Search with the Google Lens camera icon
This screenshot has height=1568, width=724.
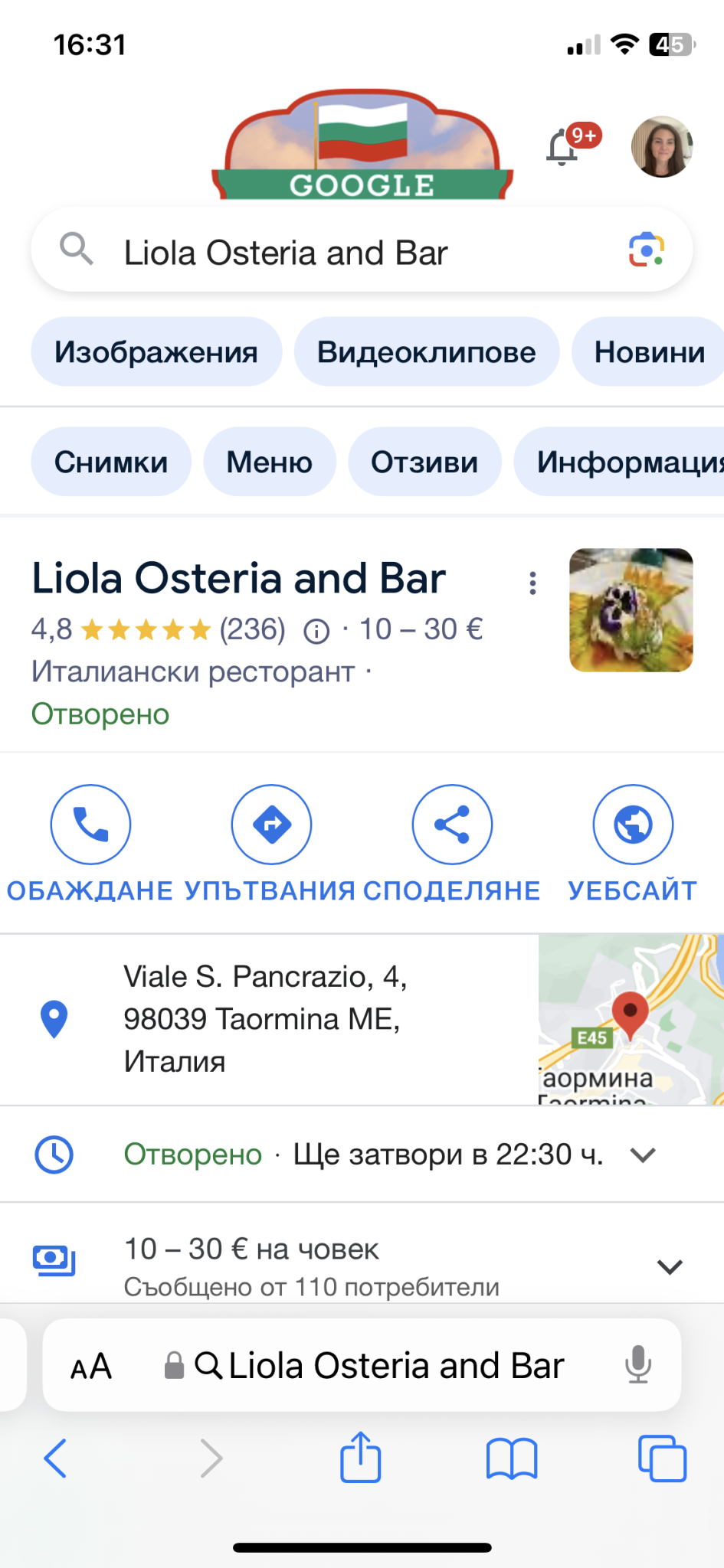coord(646,250)
